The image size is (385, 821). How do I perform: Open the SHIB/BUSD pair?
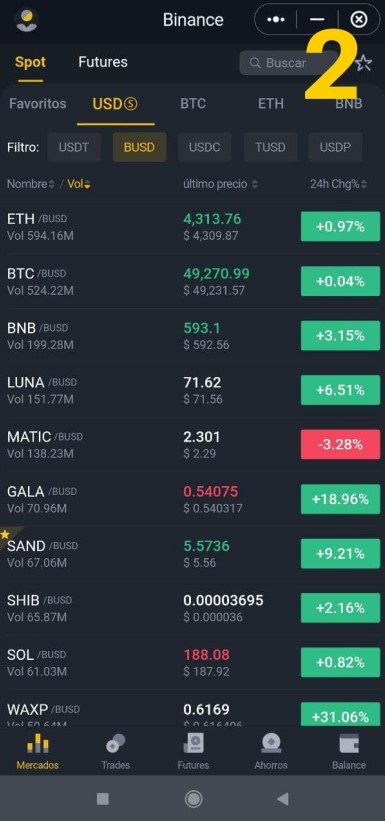click(192, 608)
